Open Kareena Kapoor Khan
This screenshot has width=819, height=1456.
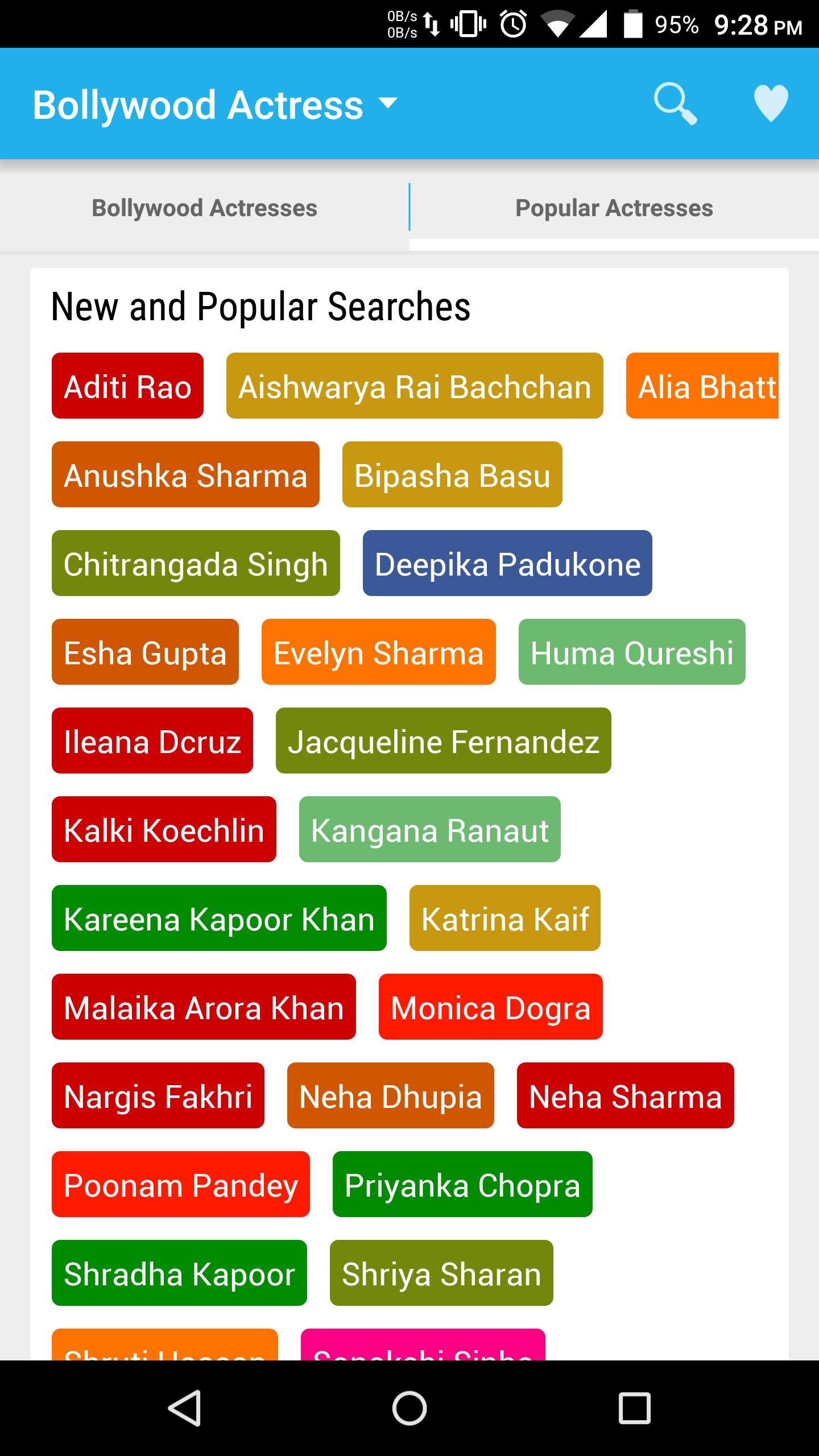pos(219,919)
